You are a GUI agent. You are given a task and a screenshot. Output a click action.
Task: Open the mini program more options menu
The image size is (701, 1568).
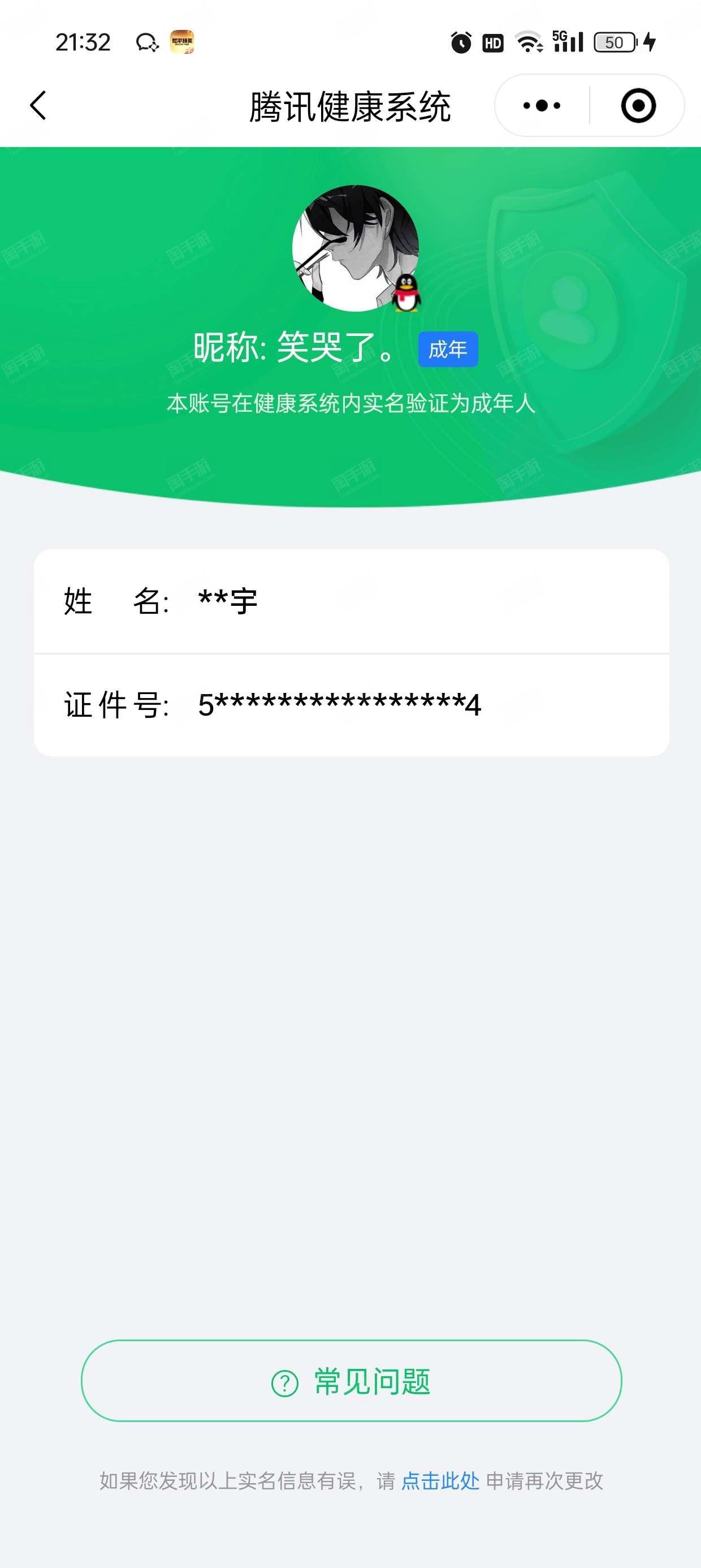tap(542, 106)
